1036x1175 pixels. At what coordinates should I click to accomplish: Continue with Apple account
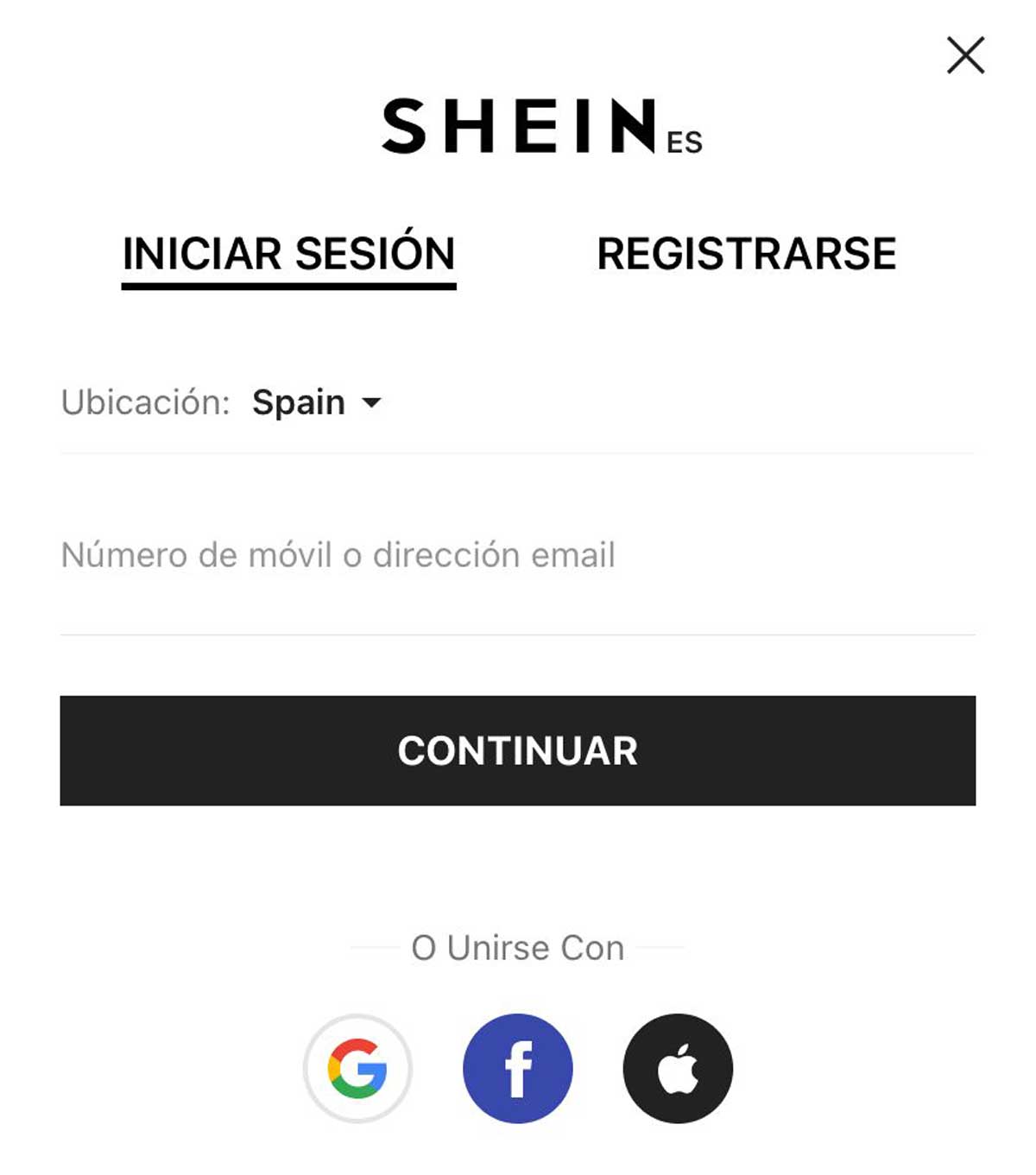click(677, 1068)
